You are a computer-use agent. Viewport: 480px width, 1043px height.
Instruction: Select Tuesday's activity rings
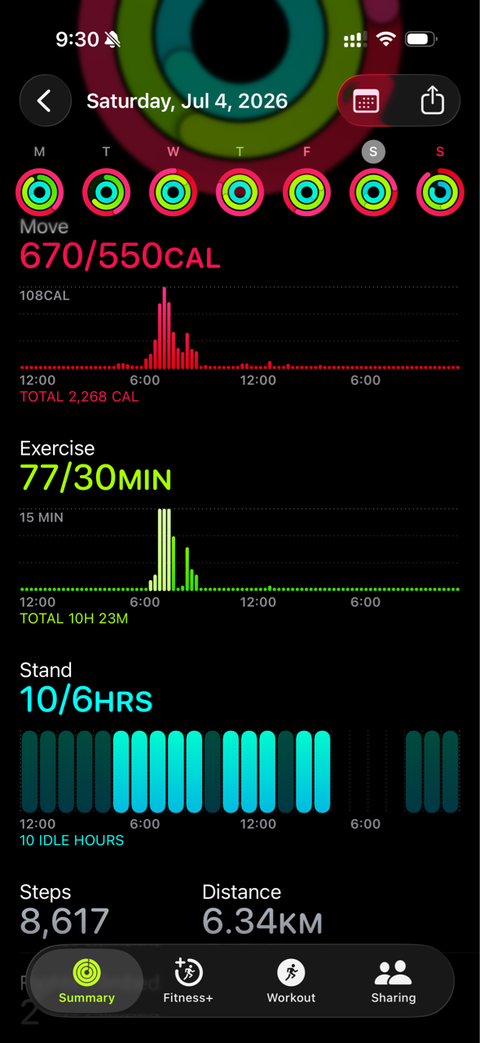pyautogui.click(x=106, y=192)
